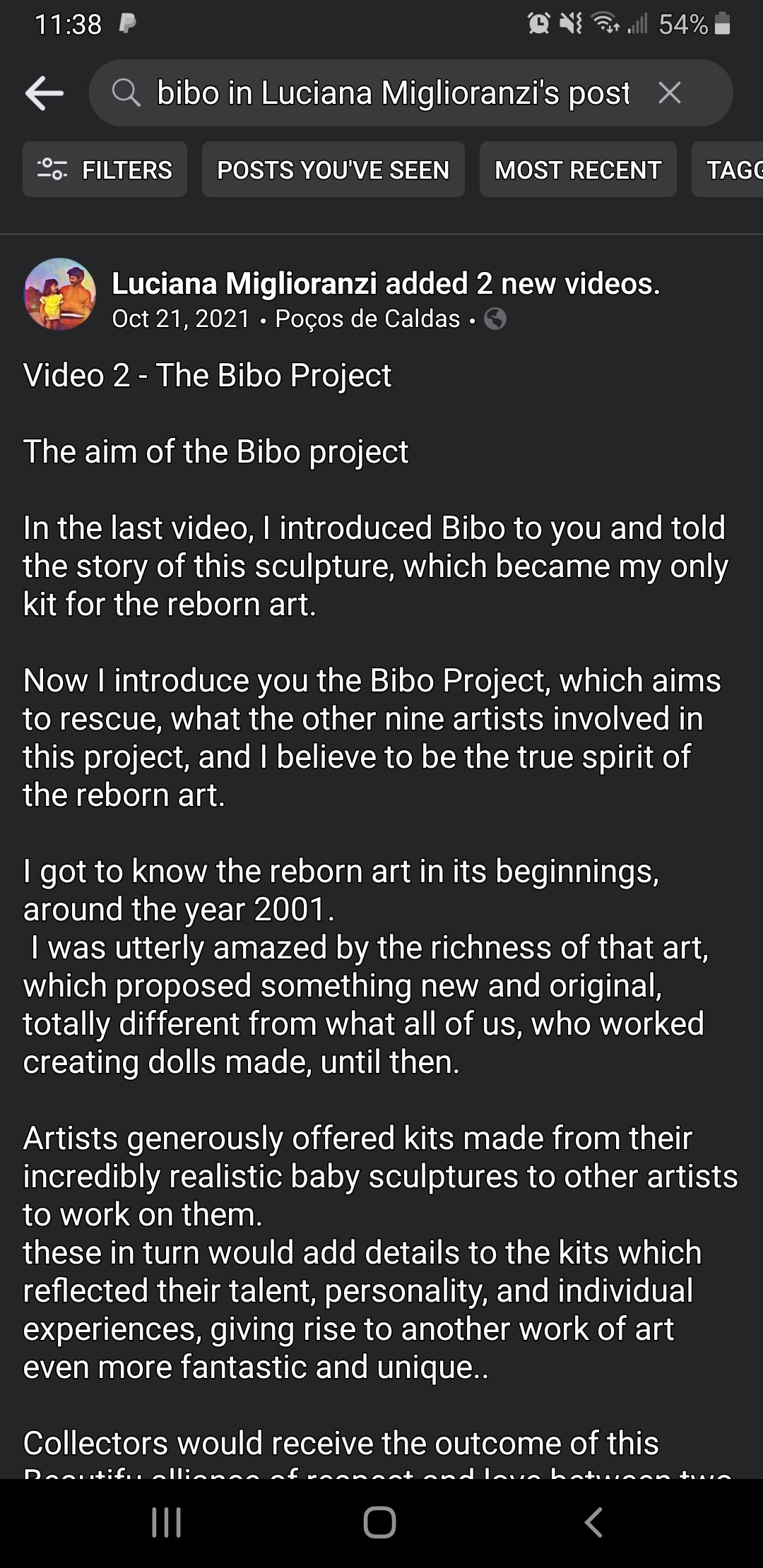The height and width of the screenshot is (1568, 763).
Task: Select the Most Recent filter chip
Action: (578, 170)
